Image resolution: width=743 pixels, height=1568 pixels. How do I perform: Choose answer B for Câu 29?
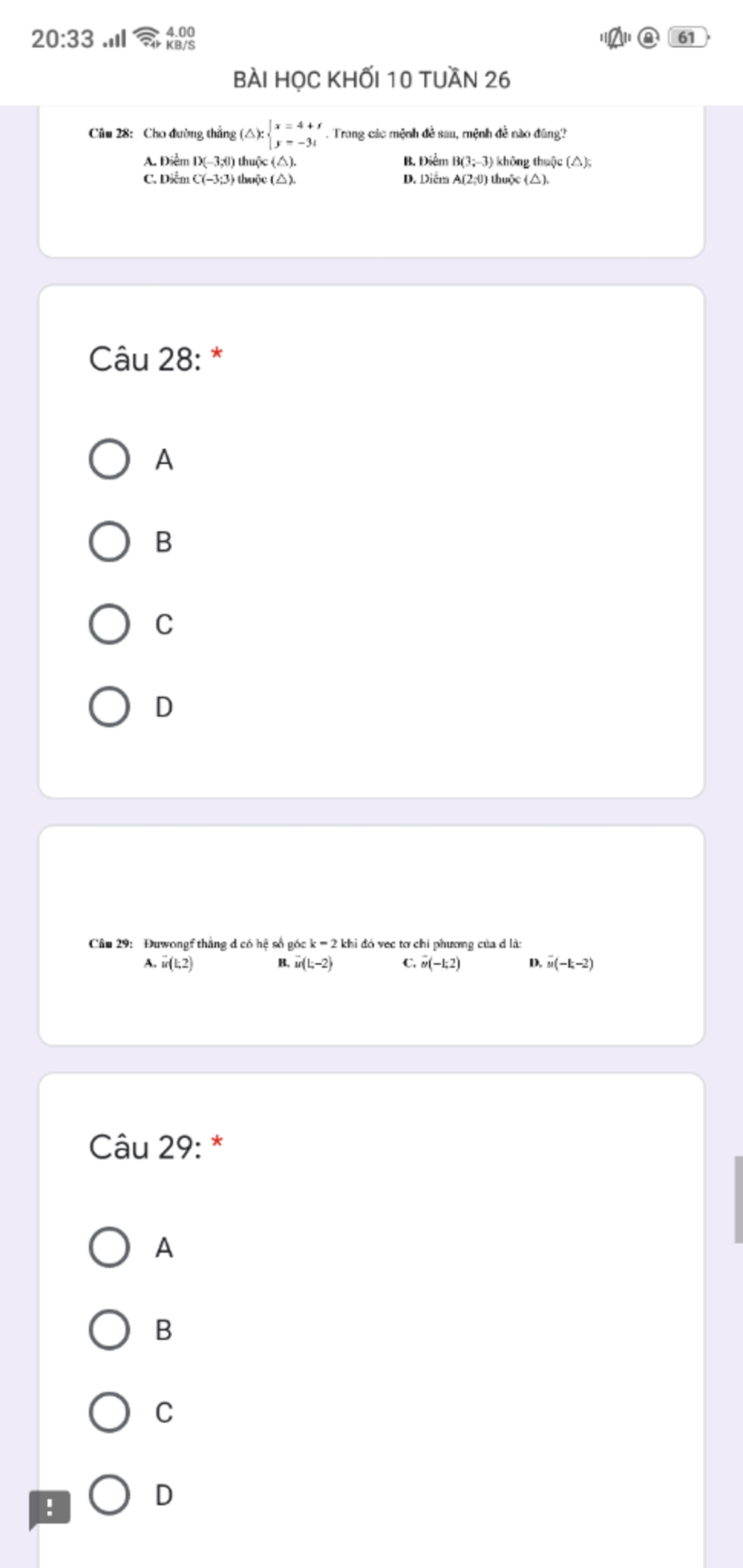(110, 1329)
